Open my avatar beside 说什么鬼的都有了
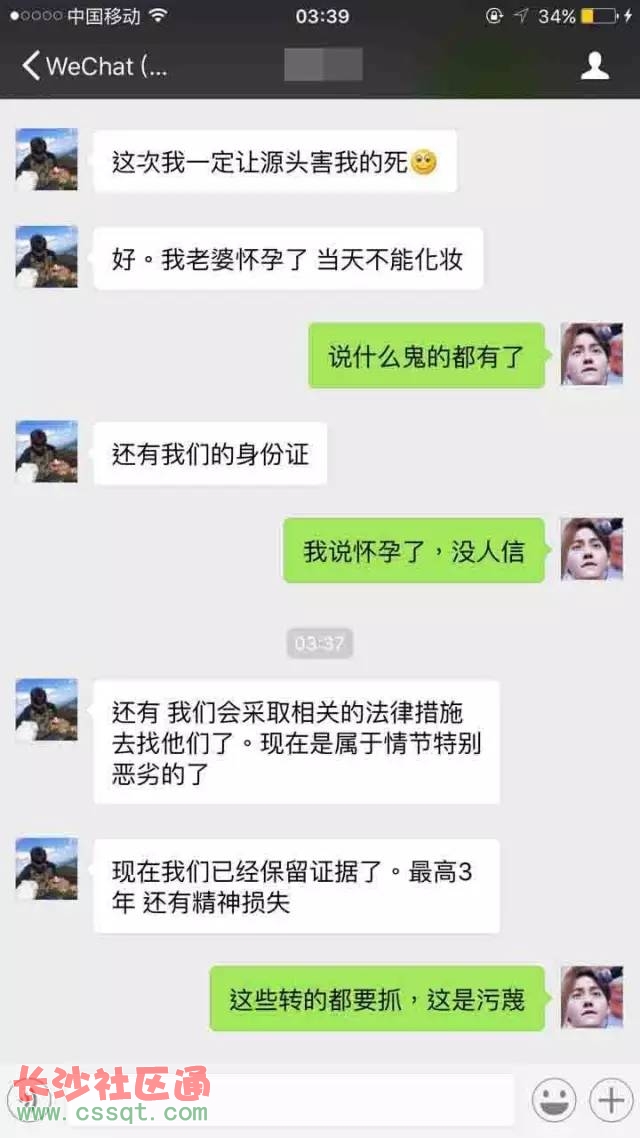Image resolution: width=640 pixels, height=1138 pixels. click(x=592, y=354)
